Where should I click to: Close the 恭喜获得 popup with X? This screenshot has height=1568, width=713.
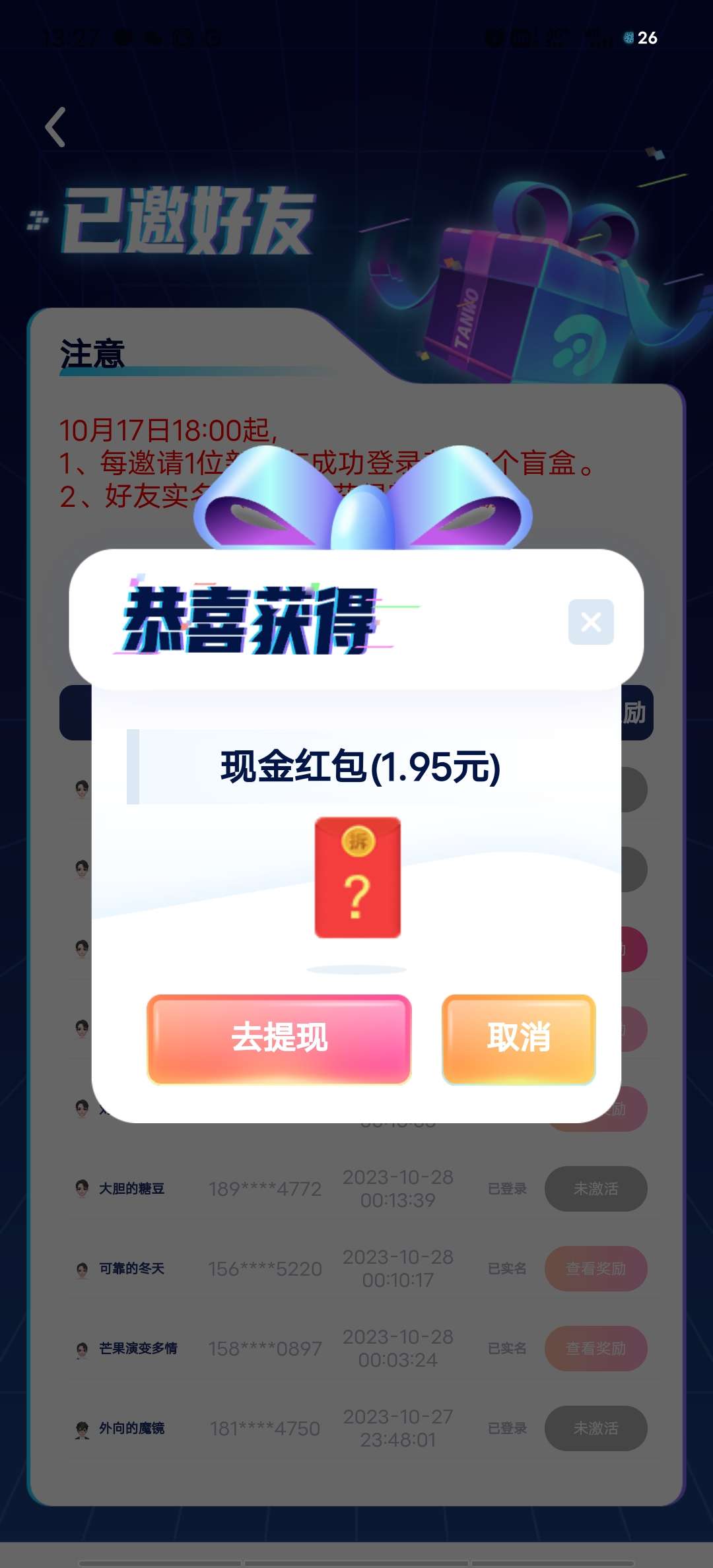591,622
